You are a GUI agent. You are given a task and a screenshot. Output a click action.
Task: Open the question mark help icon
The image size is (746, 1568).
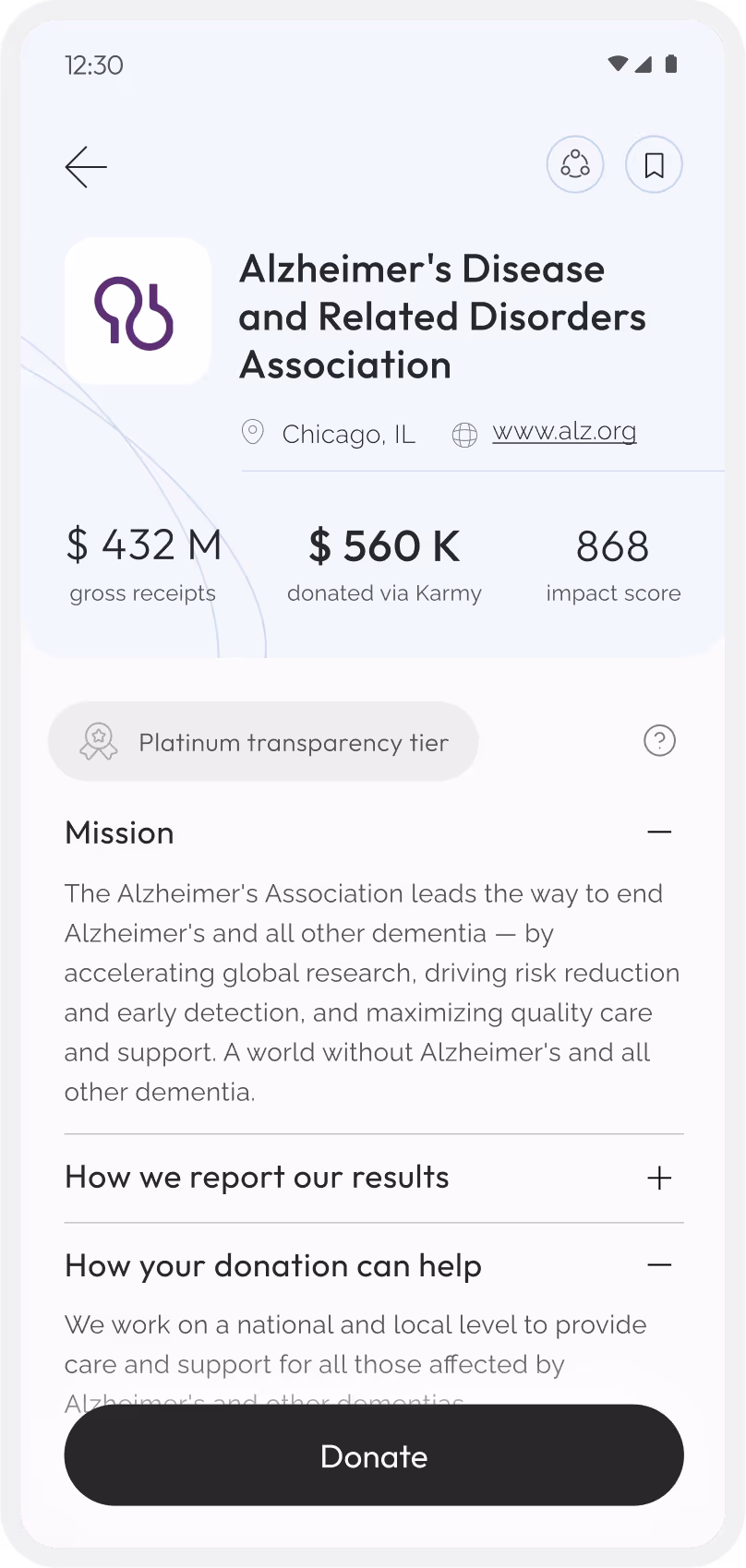658,740
